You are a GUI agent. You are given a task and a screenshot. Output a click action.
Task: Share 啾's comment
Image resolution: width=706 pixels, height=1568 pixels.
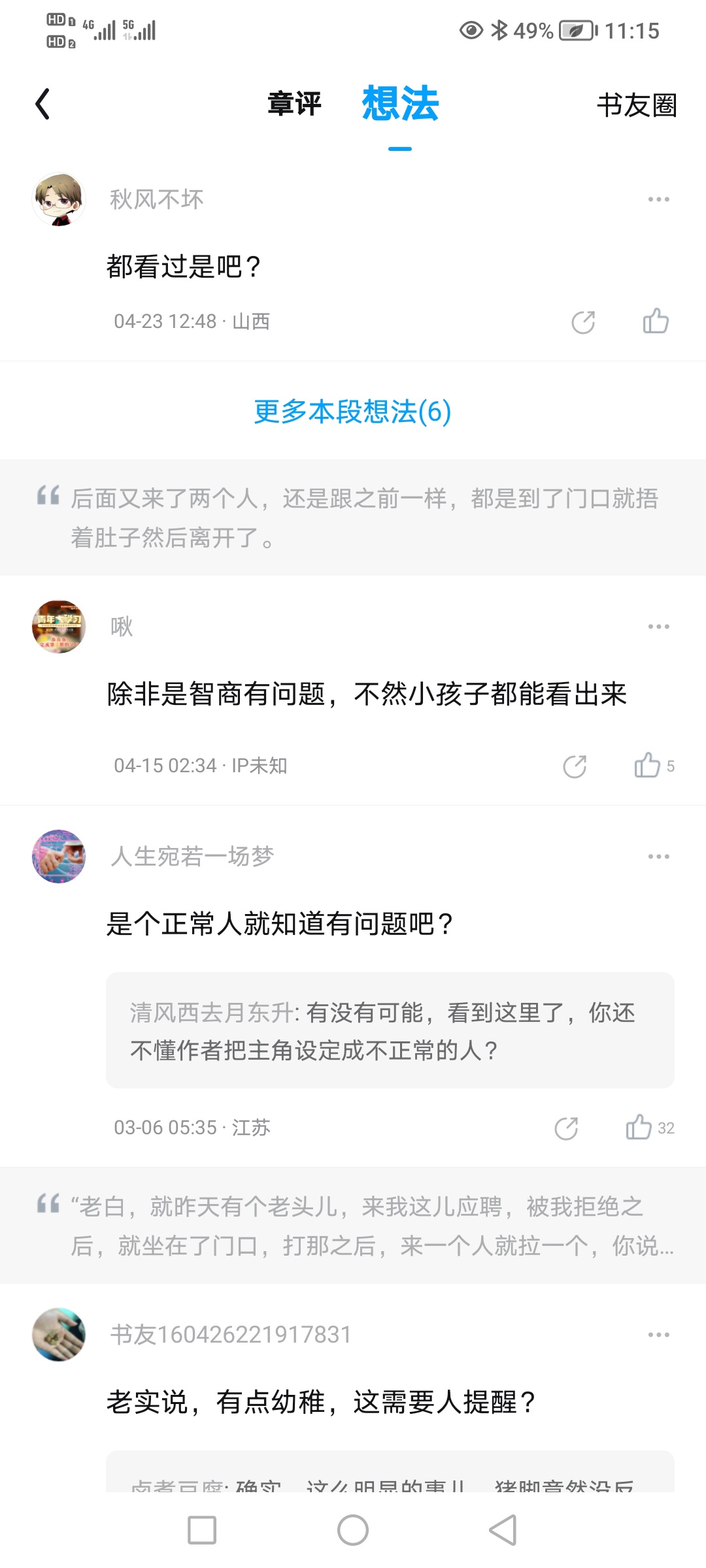tap(575, 766)
